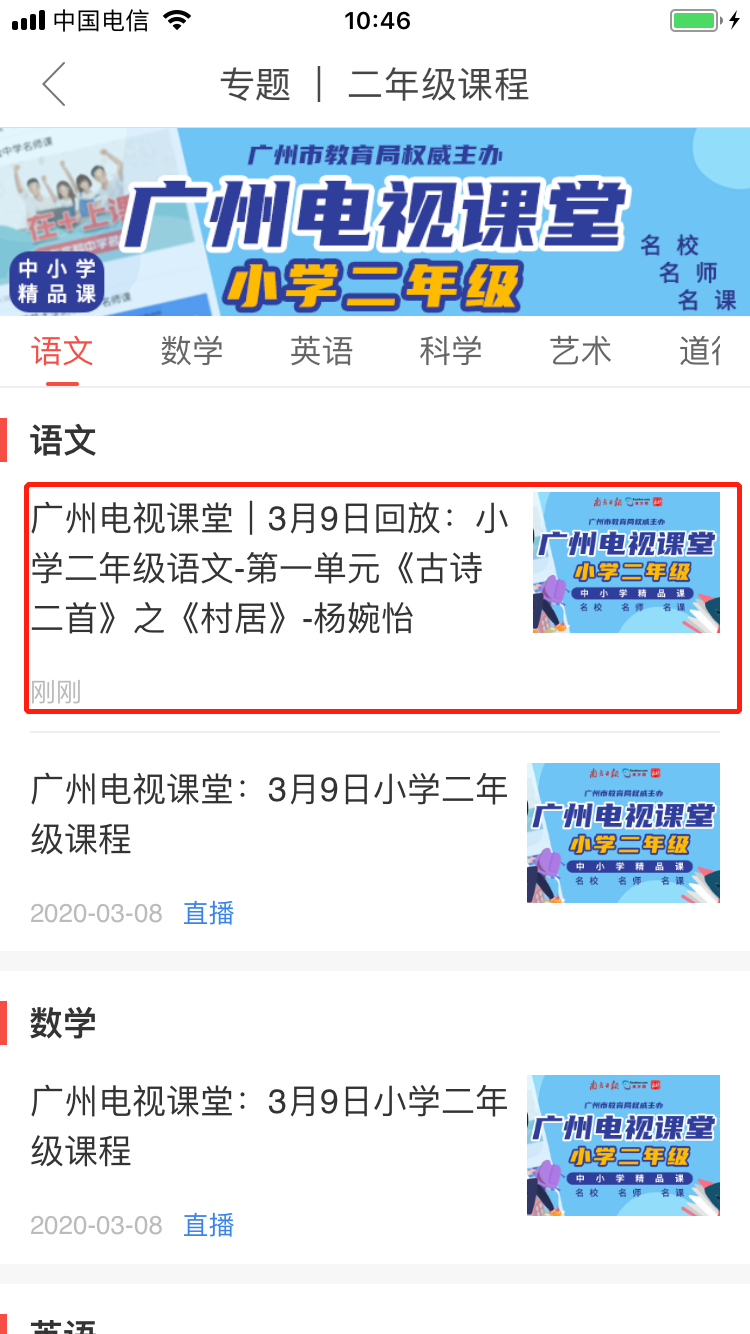Go back using the arrow icon
750x1334 pixels.
click(54, 84)
